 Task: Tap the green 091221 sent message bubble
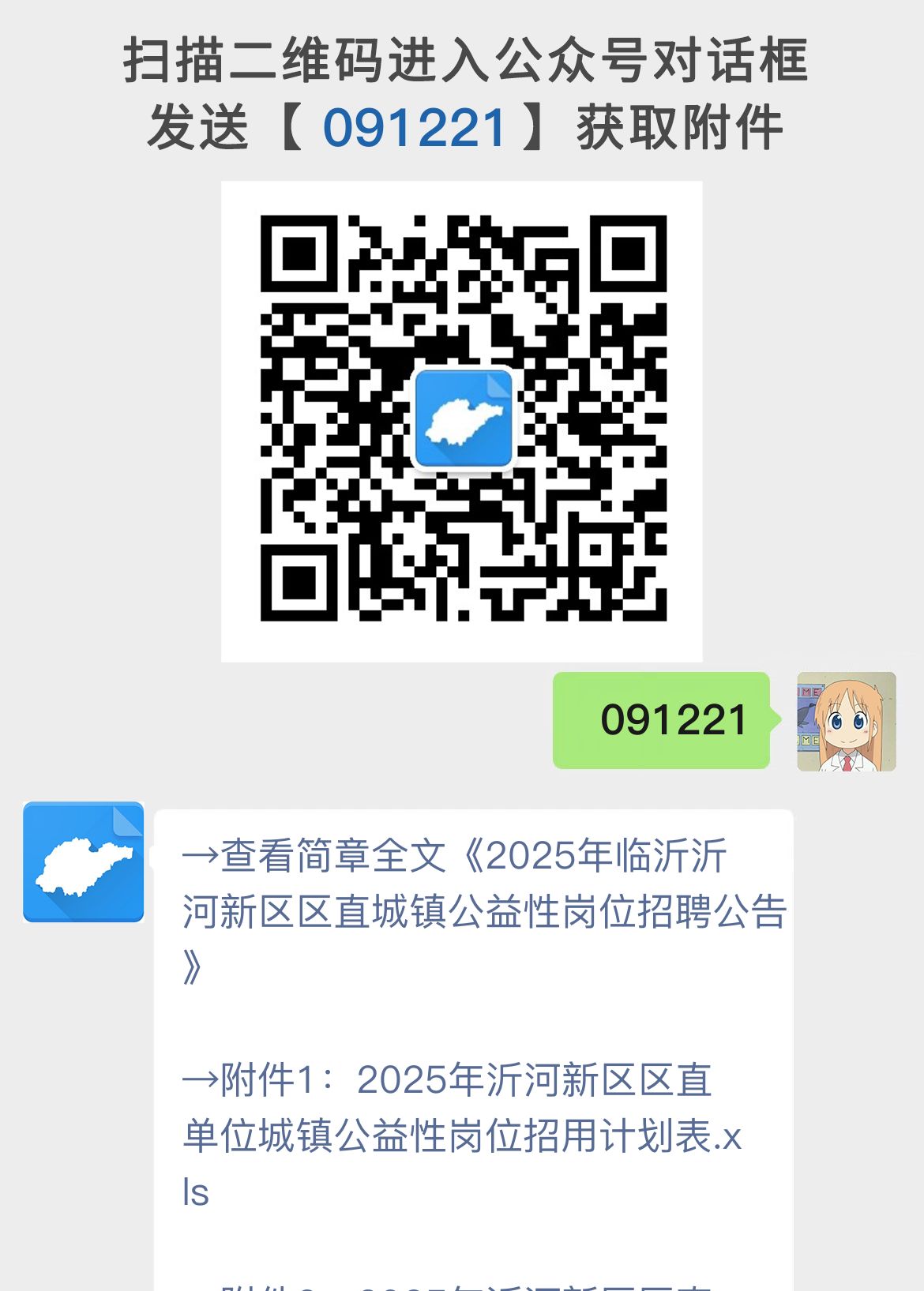click(x=662, y=720)
